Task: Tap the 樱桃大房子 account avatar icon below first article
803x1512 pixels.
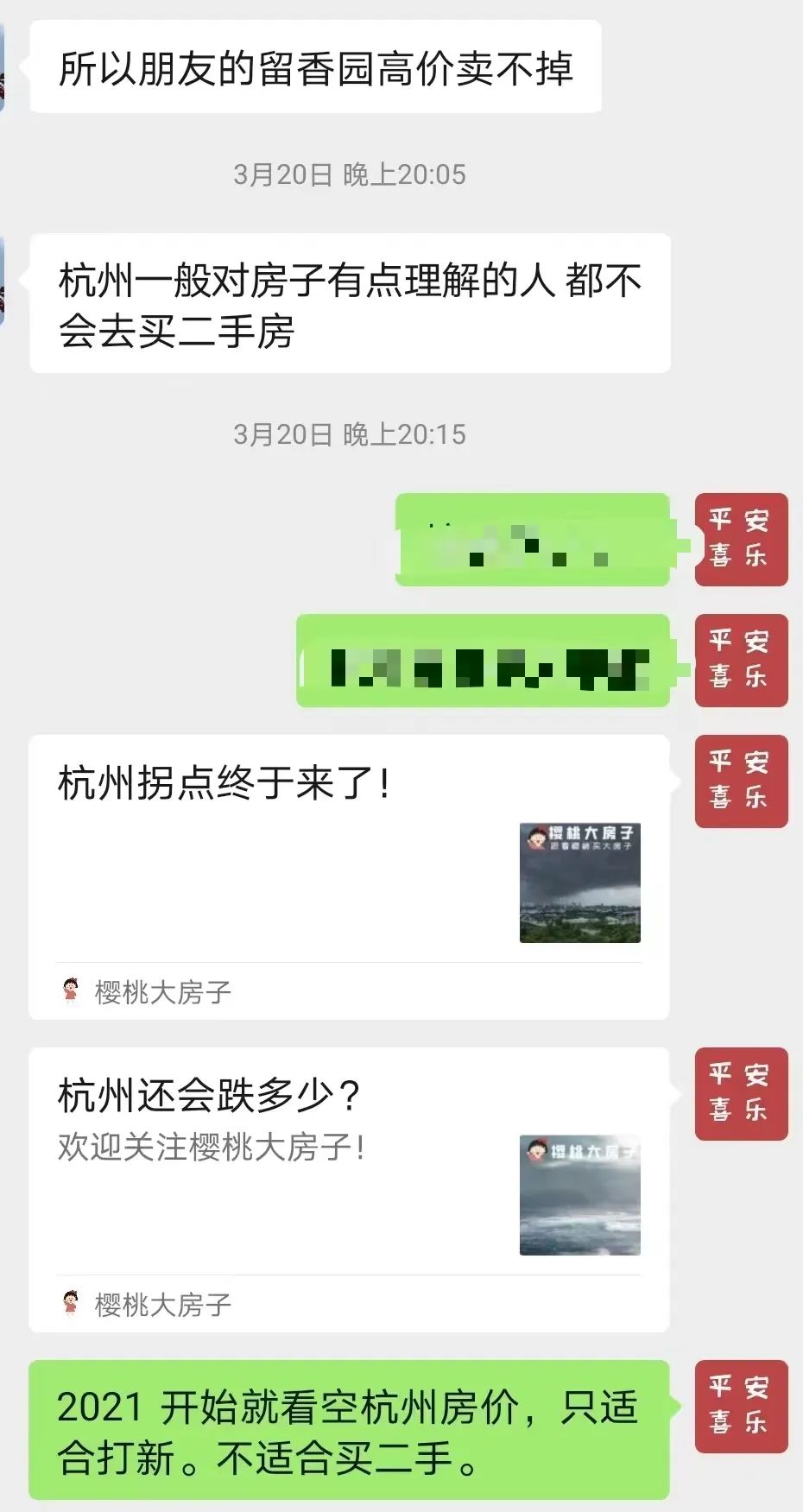Action: pyautogui.click(x=69, y=990)
